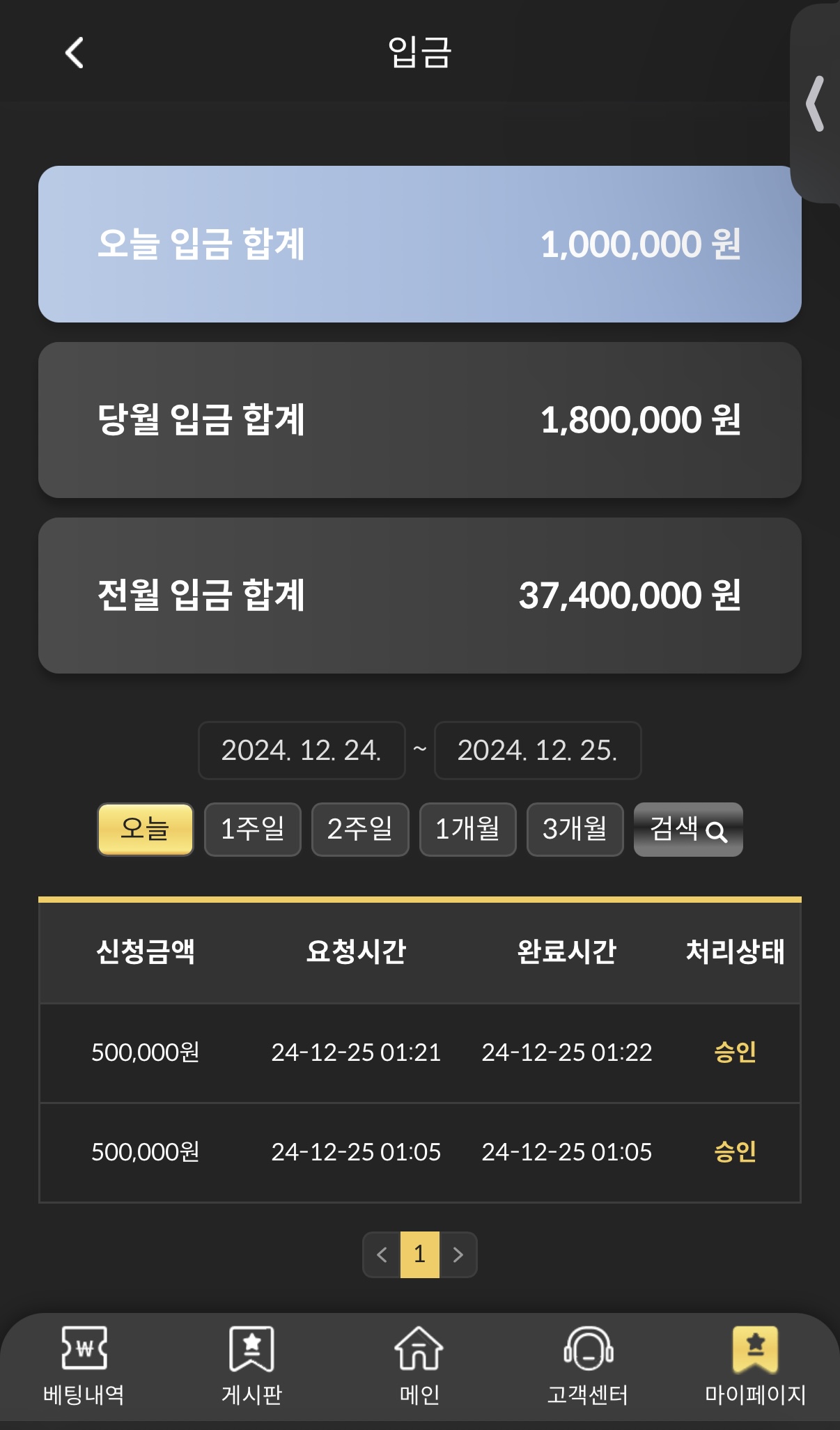The height and width of the screenshot is (1430, 840).
Task: Select the 1주일 date range
Action: pos(252,829)
